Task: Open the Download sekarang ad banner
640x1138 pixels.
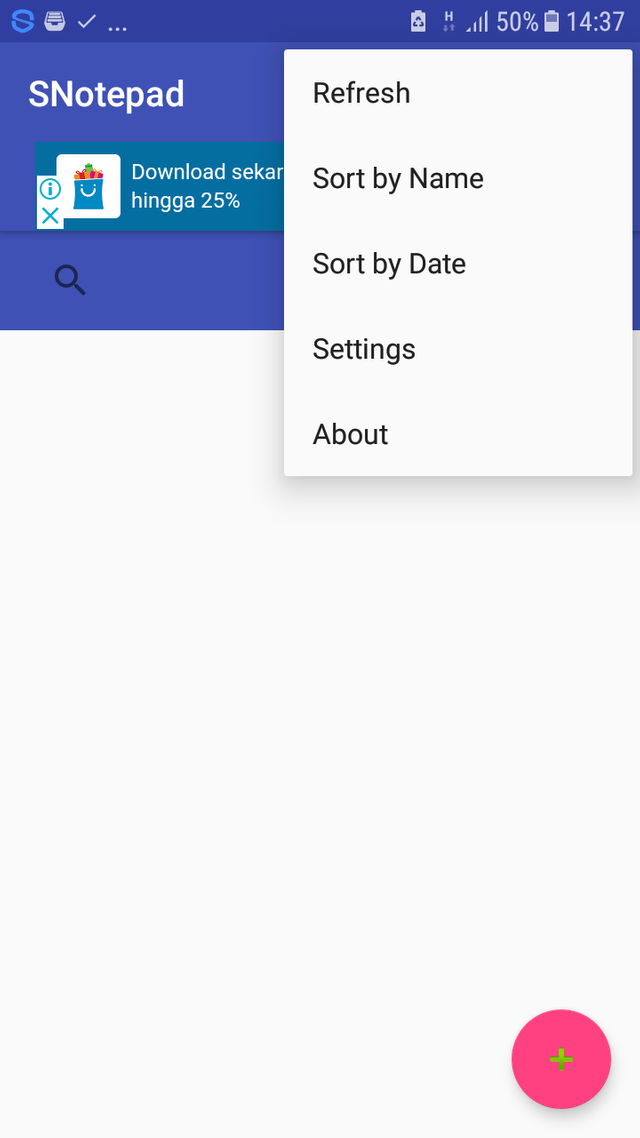Action: coord(200,186)
